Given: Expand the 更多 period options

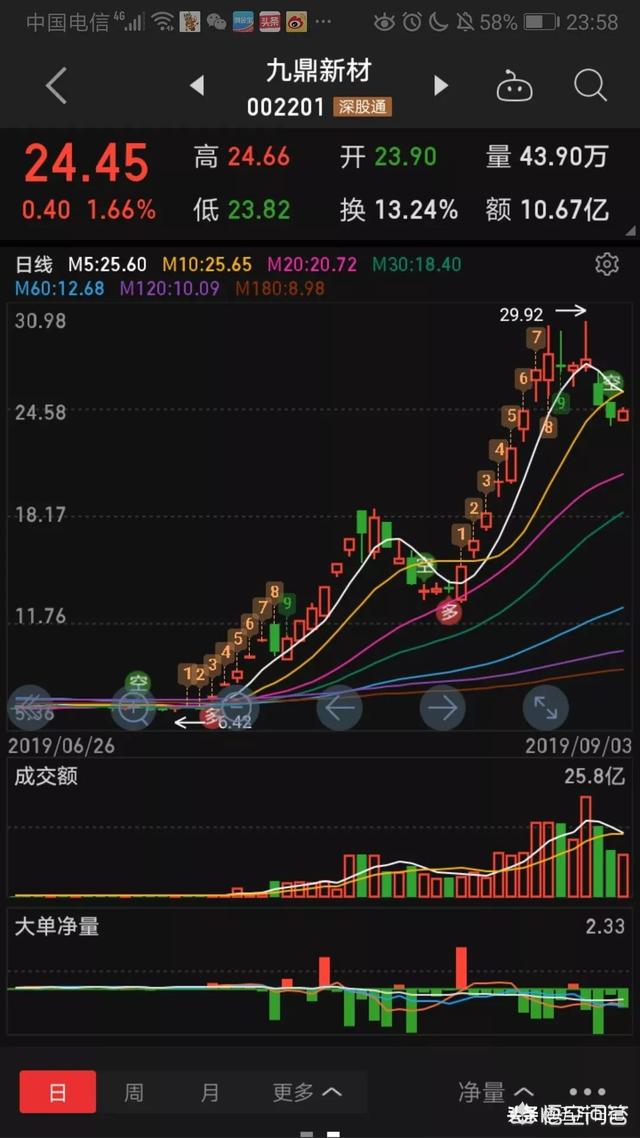Looking at the screenshot, I should (x=306, y=1092).
